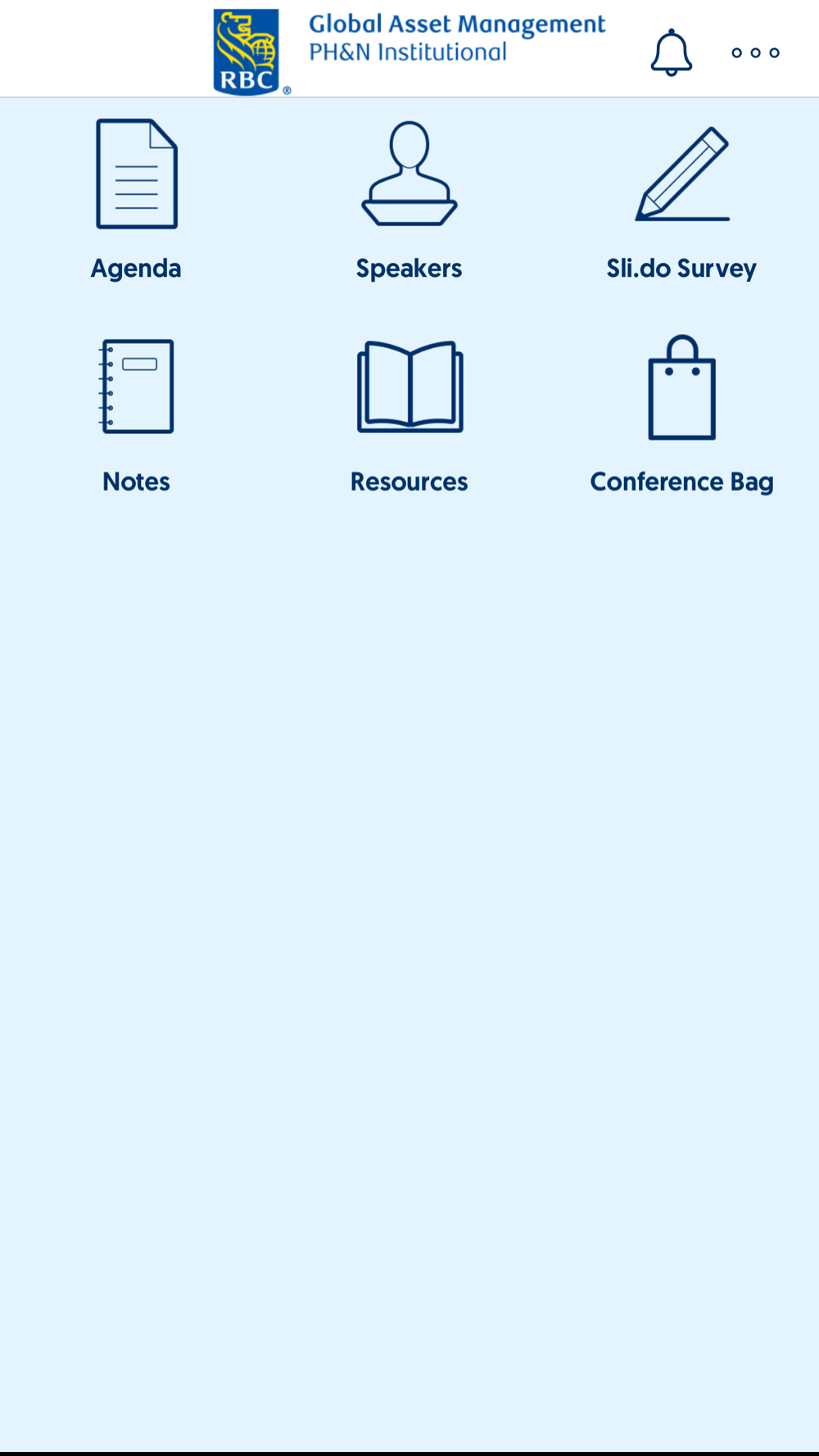Open the Agenda section
This screenshot has width=819, height=1456.
(x=136, y=200)
